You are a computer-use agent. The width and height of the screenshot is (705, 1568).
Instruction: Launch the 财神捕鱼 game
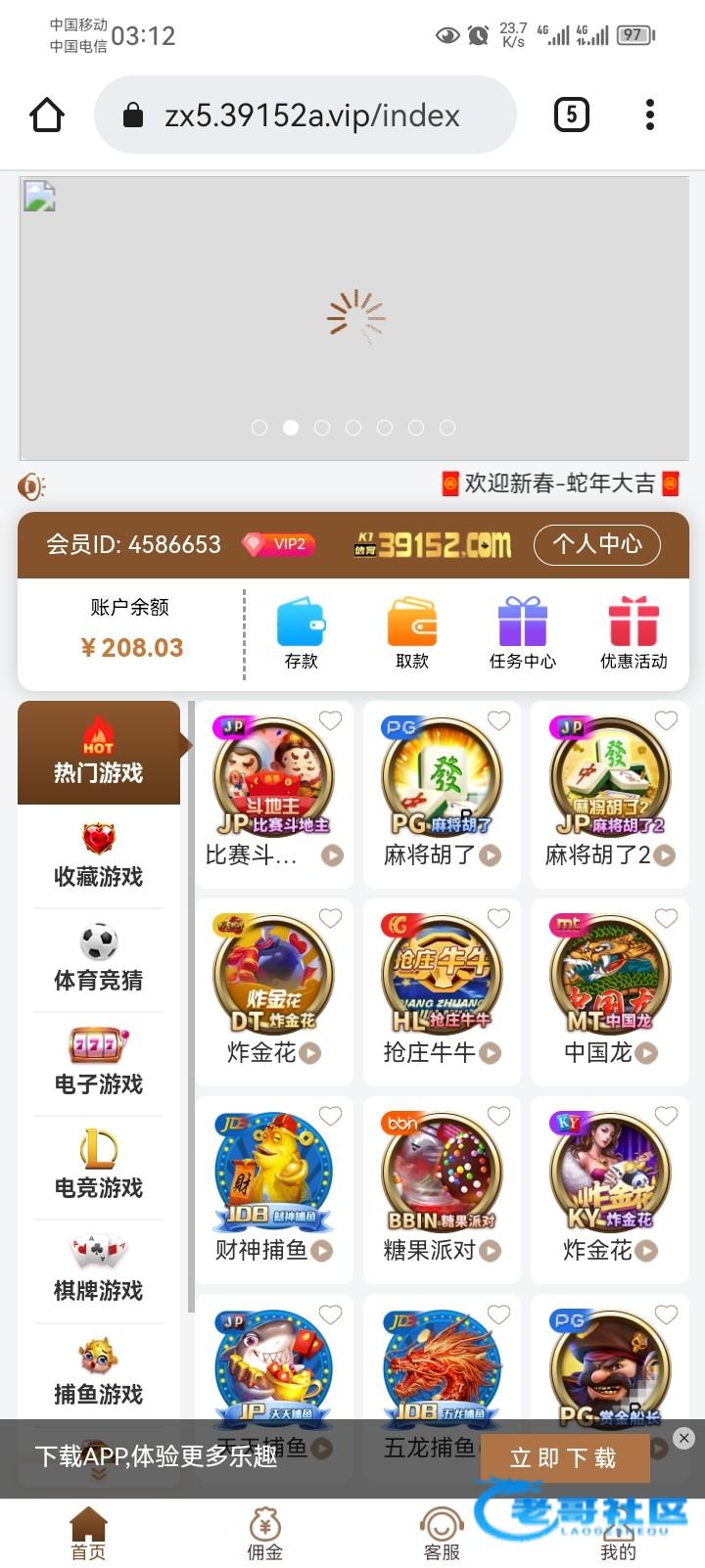(x=274, y=1188)
